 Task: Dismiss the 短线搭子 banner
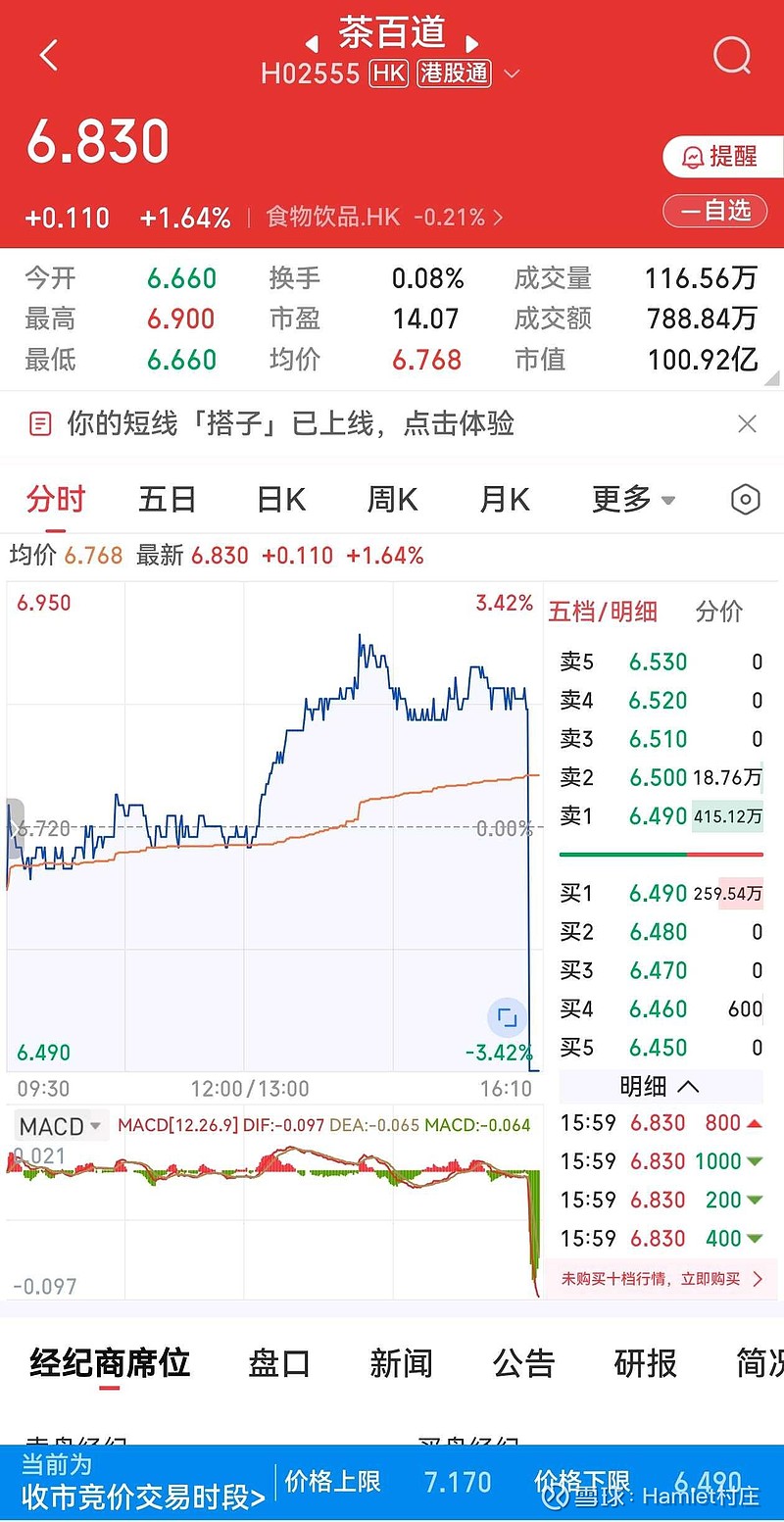[747, 424]
